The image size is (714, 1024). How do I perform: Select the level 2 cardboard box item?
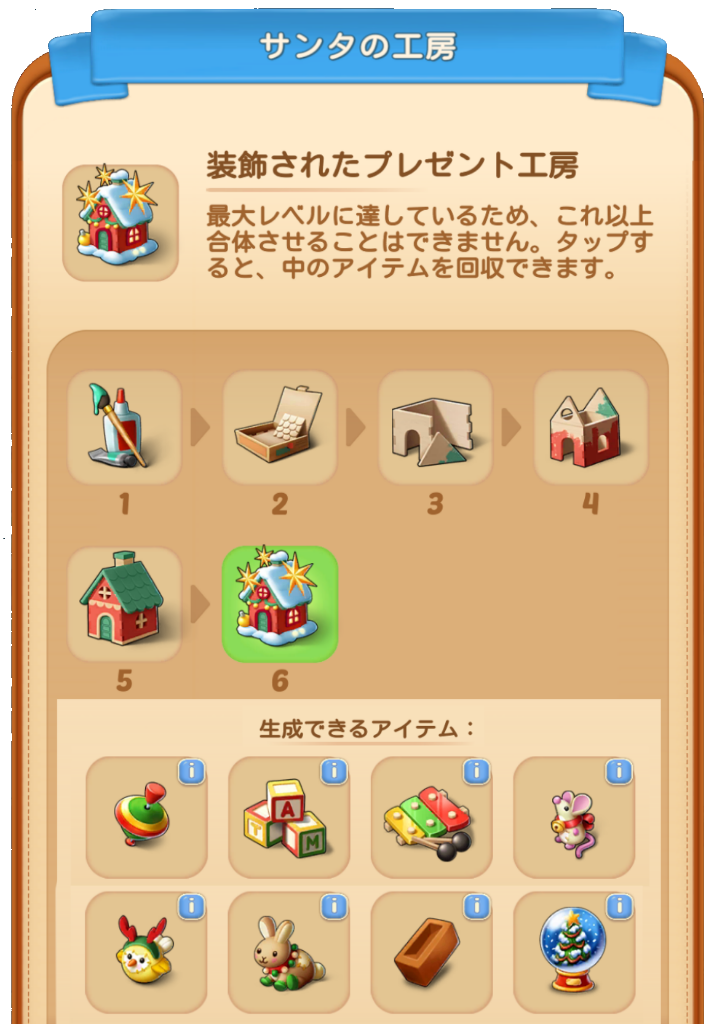[x=279, y=428]
